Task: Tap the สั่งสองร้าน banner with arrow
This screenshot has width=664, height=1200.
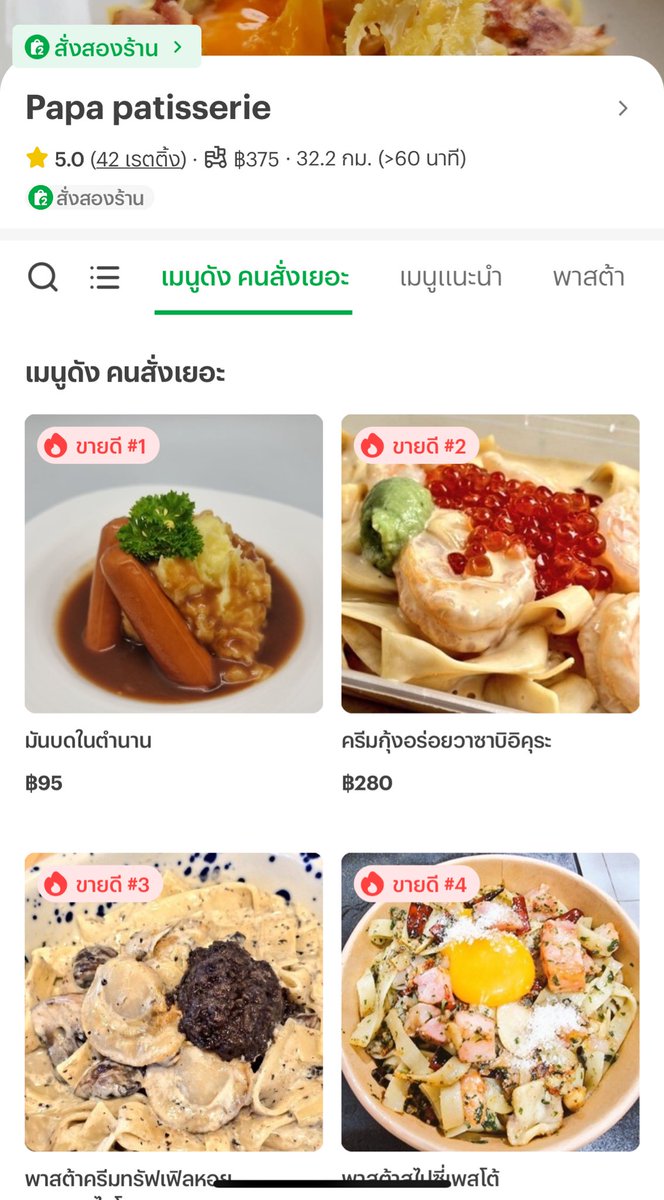Action: coord(107,47)
